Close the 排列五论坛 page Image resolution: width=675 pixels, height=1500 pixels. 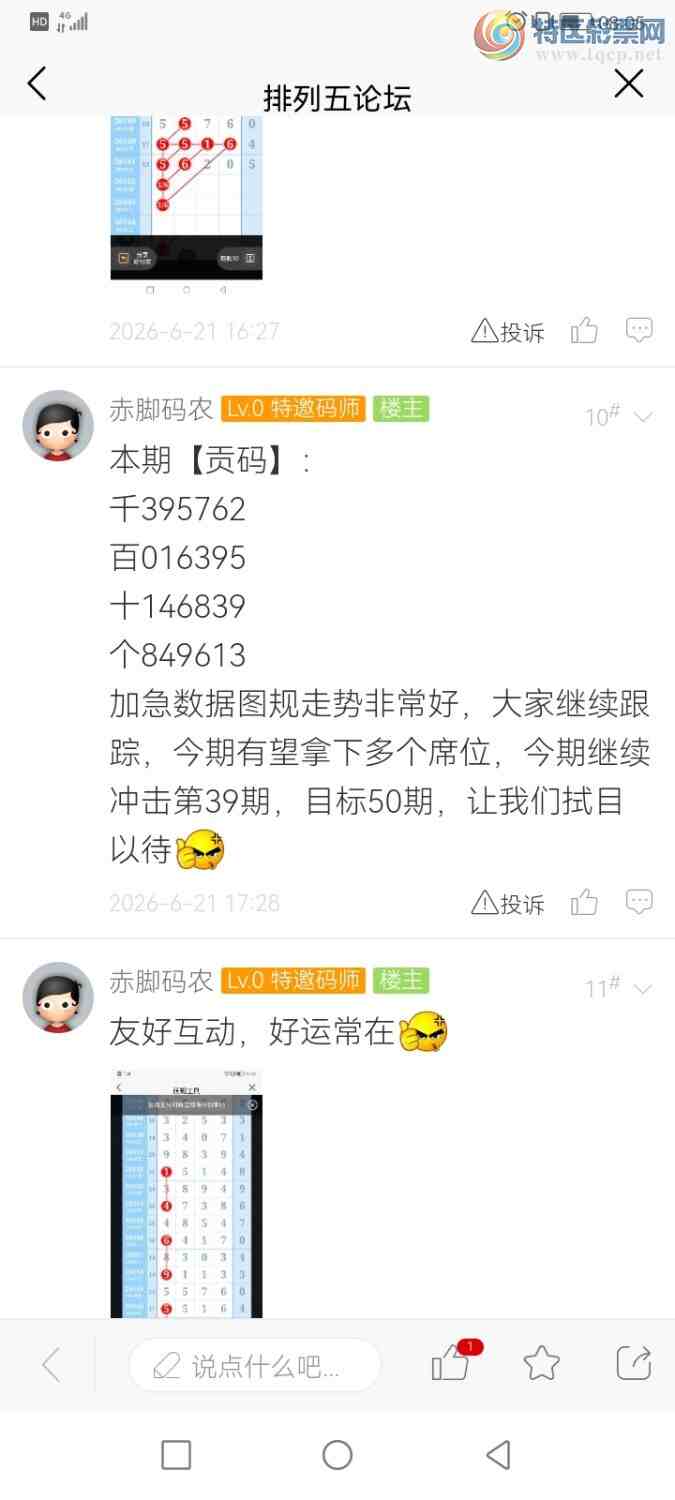click(628, 84)
